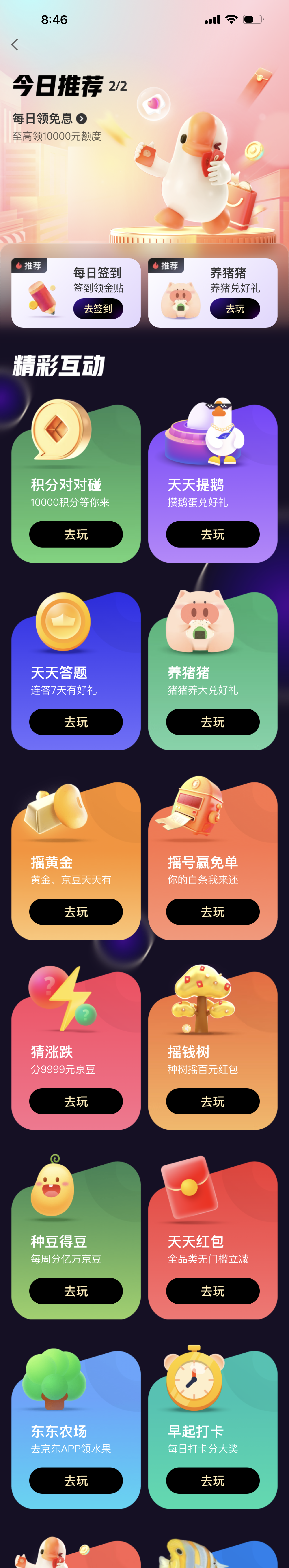
Task: Go back using the top-left arrow
Action: [15, 45]
